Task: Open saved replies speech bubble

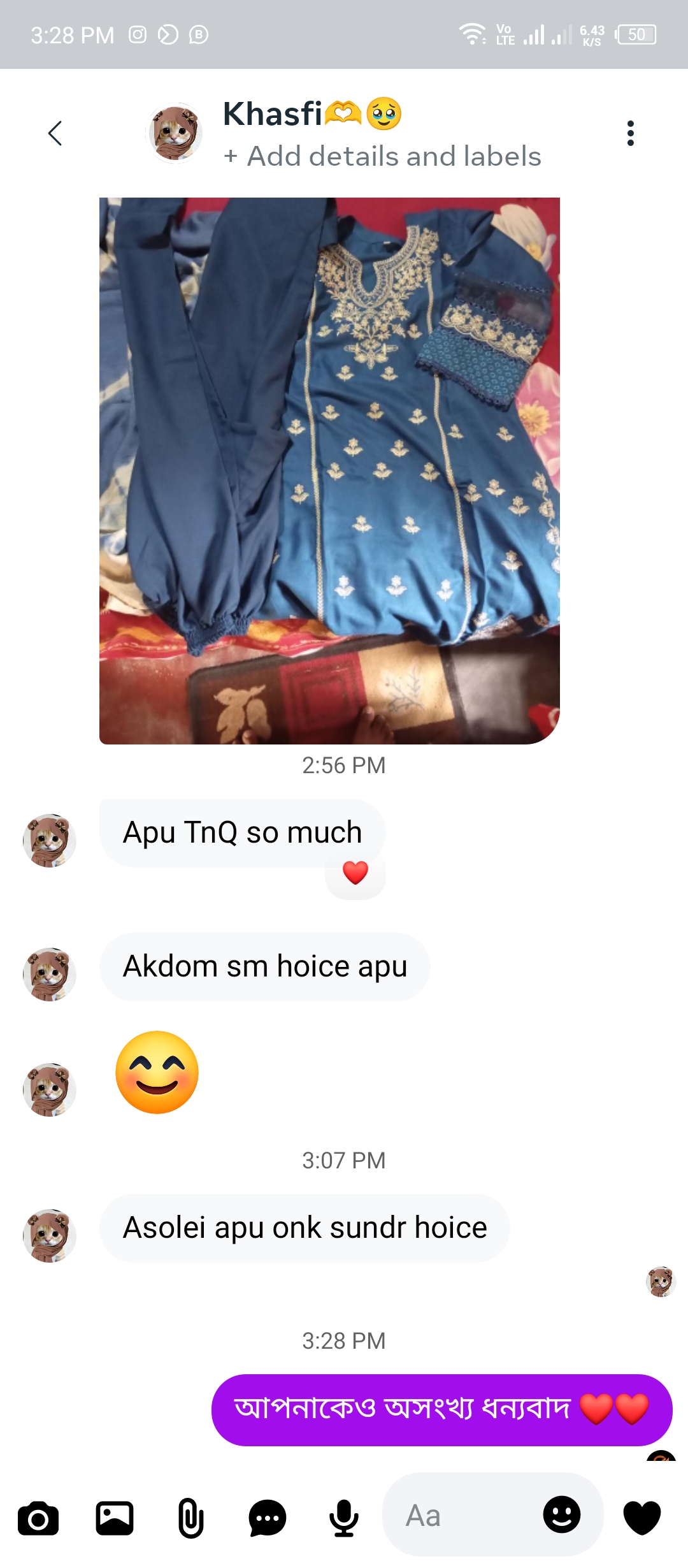Action: pyautogui.click(x=267, y=1518)
